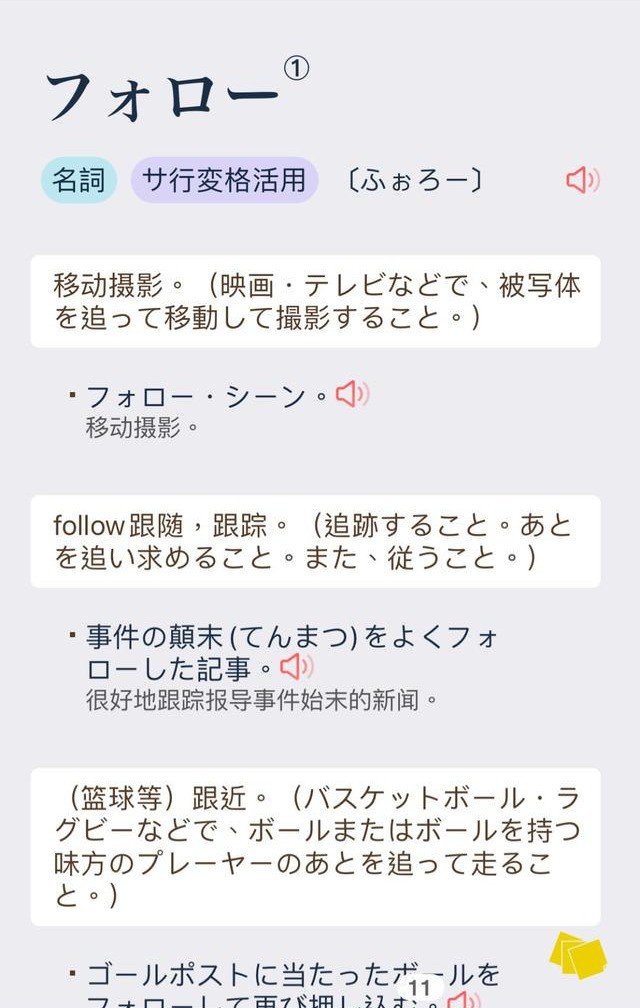Play pronunciation audio for the headword フォロー
Screen dimensions: 640x1008
point(582,180)
